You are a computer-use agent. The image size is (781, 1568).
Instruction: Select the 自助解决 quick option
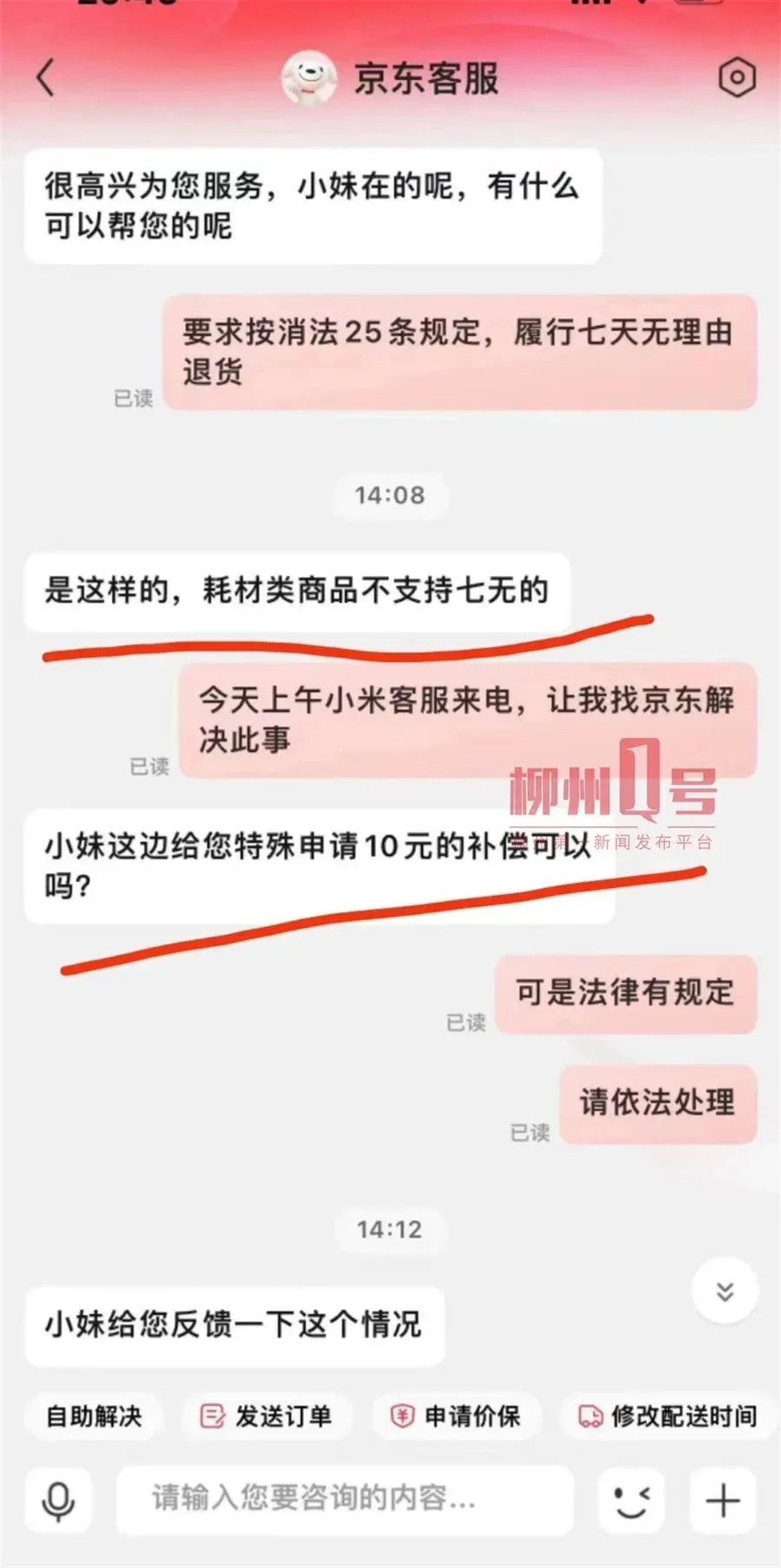[94, 1416]
